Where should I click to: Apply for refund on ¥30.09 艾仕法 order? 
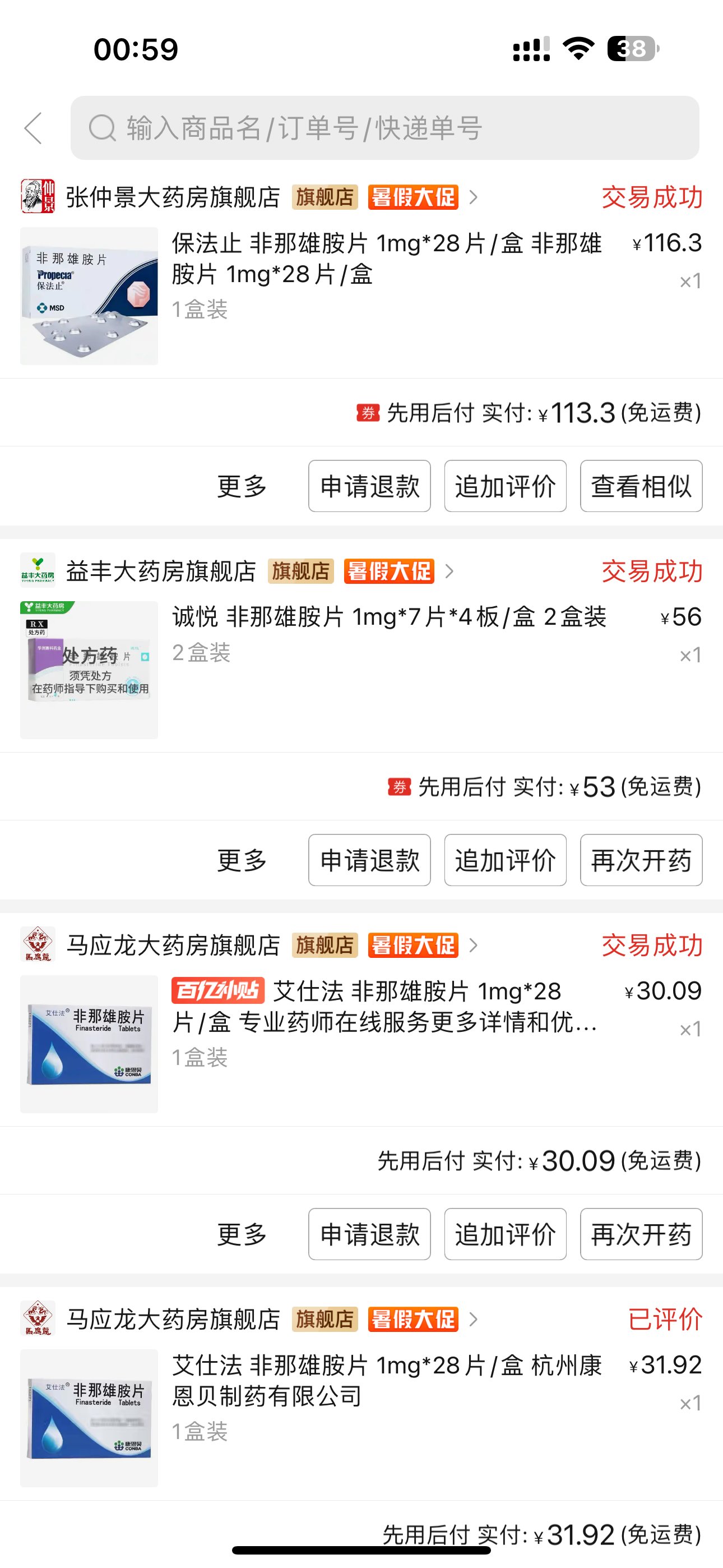click(369, 1234)
